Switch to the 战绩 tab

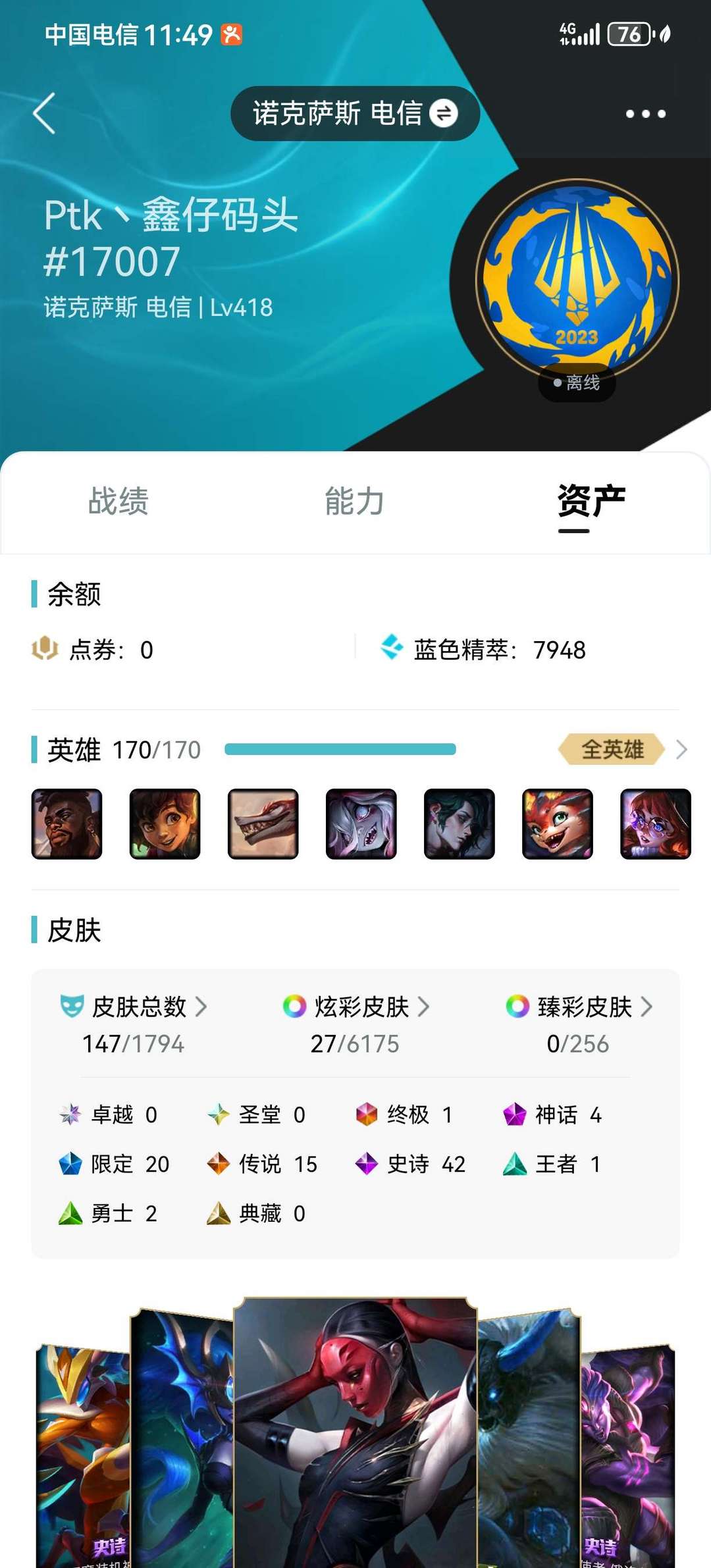click(118, 501)
